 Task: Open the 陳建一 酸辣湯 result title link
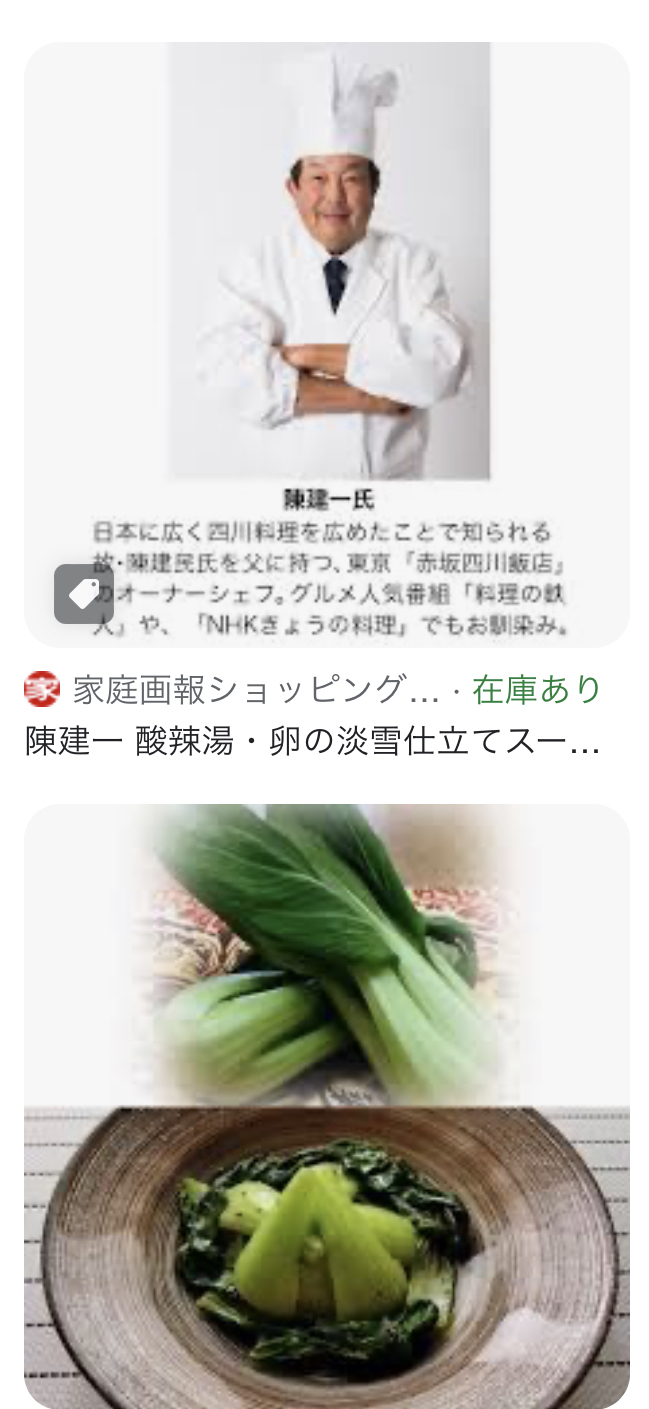[312, 743]
